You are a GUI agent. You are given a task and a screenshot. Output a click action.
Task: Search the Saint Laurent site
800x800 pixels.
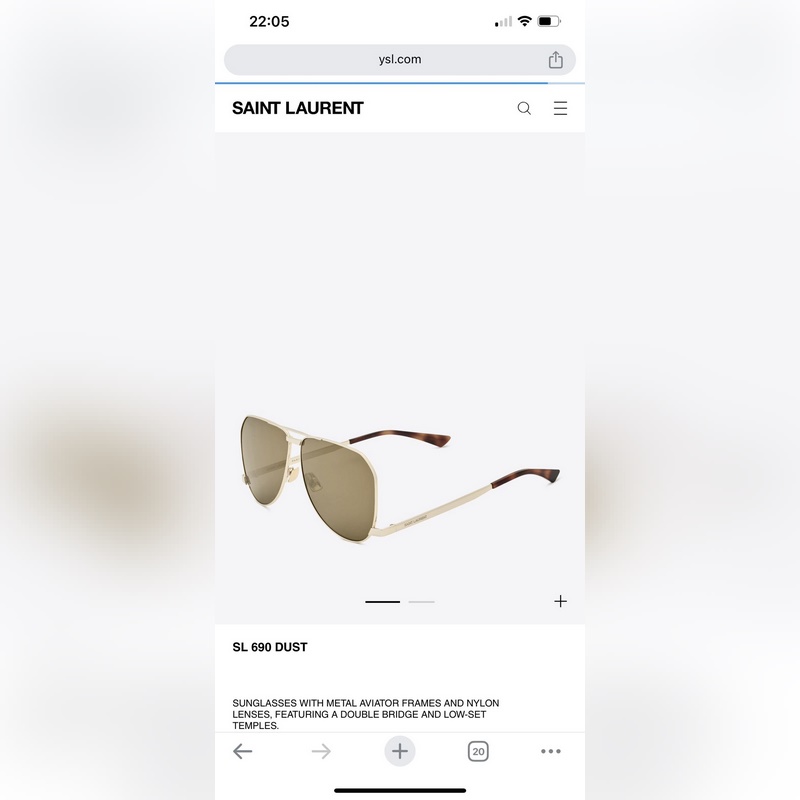524,108
